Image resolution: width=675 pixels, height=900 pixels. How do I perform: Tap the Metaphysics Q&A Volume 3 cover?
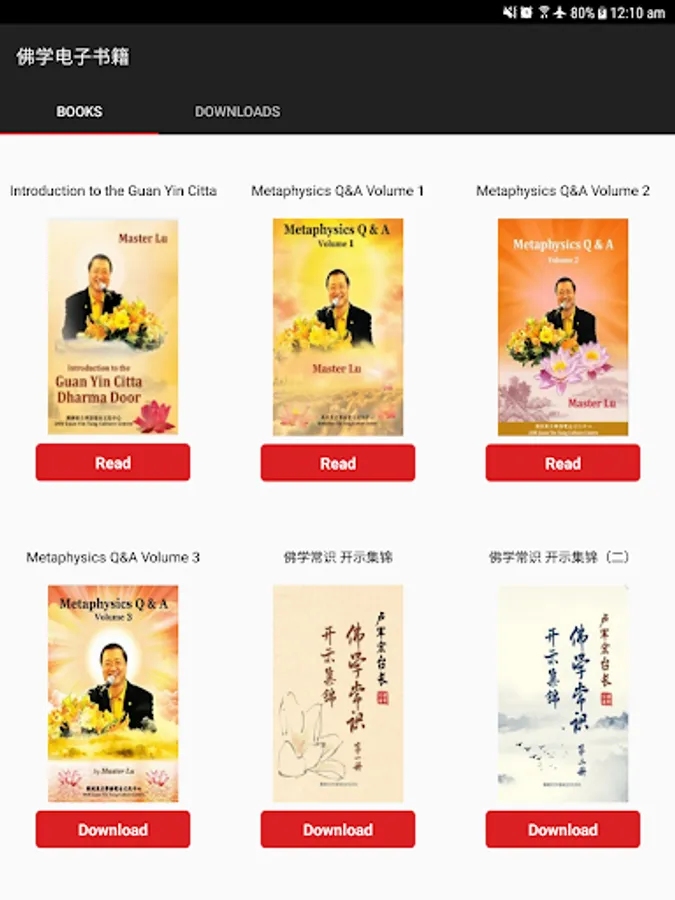(113, 693)
